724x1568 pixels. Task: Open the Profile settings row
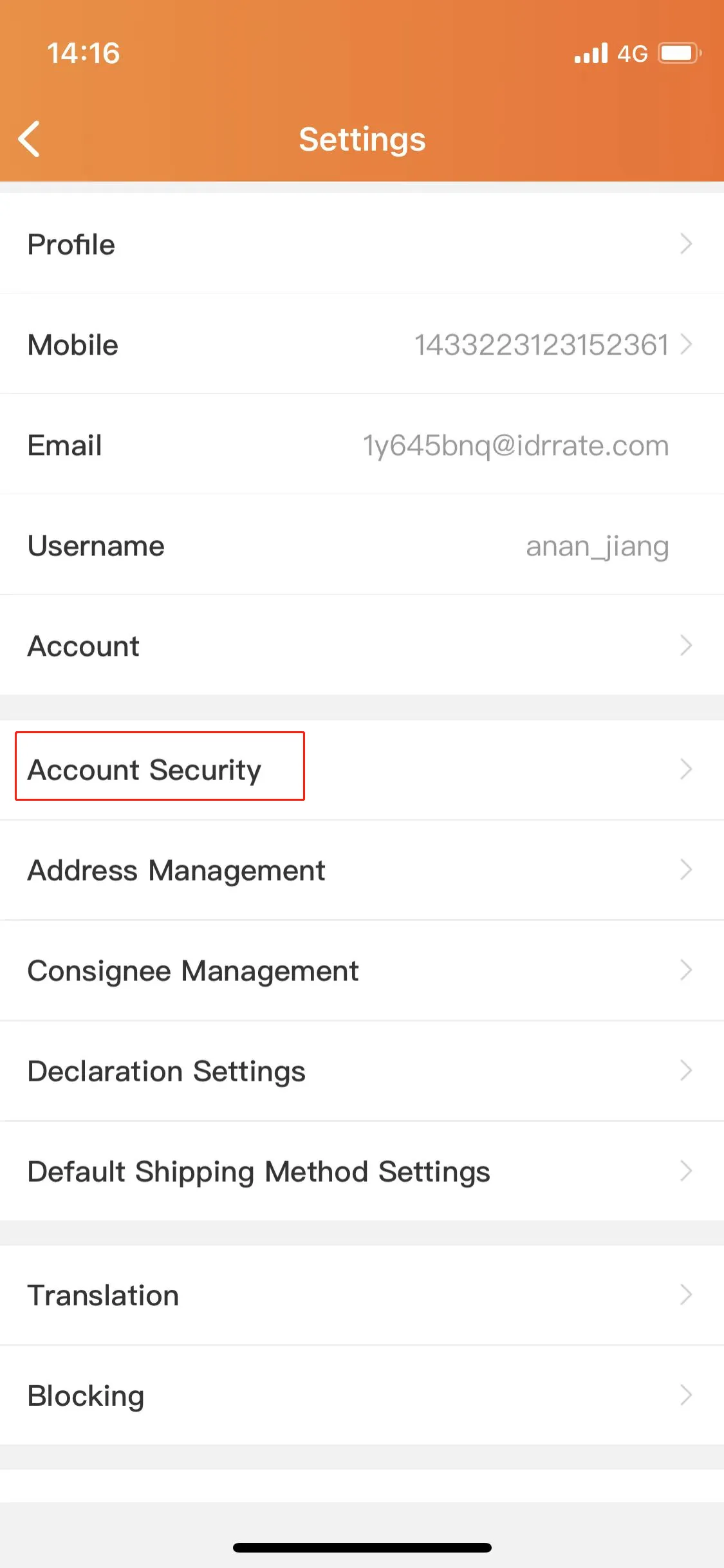[x=362, y=244]
